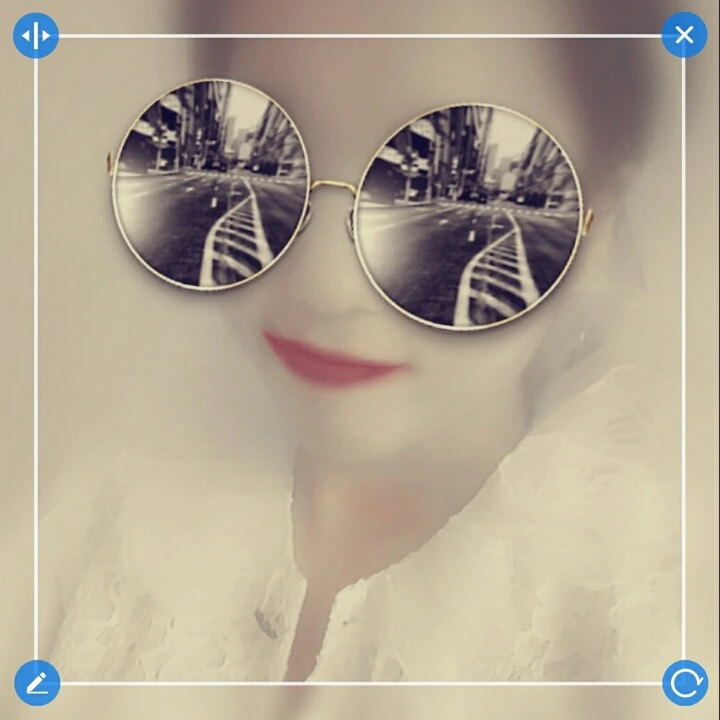Tap the rotate handle icon

[685, 684]
